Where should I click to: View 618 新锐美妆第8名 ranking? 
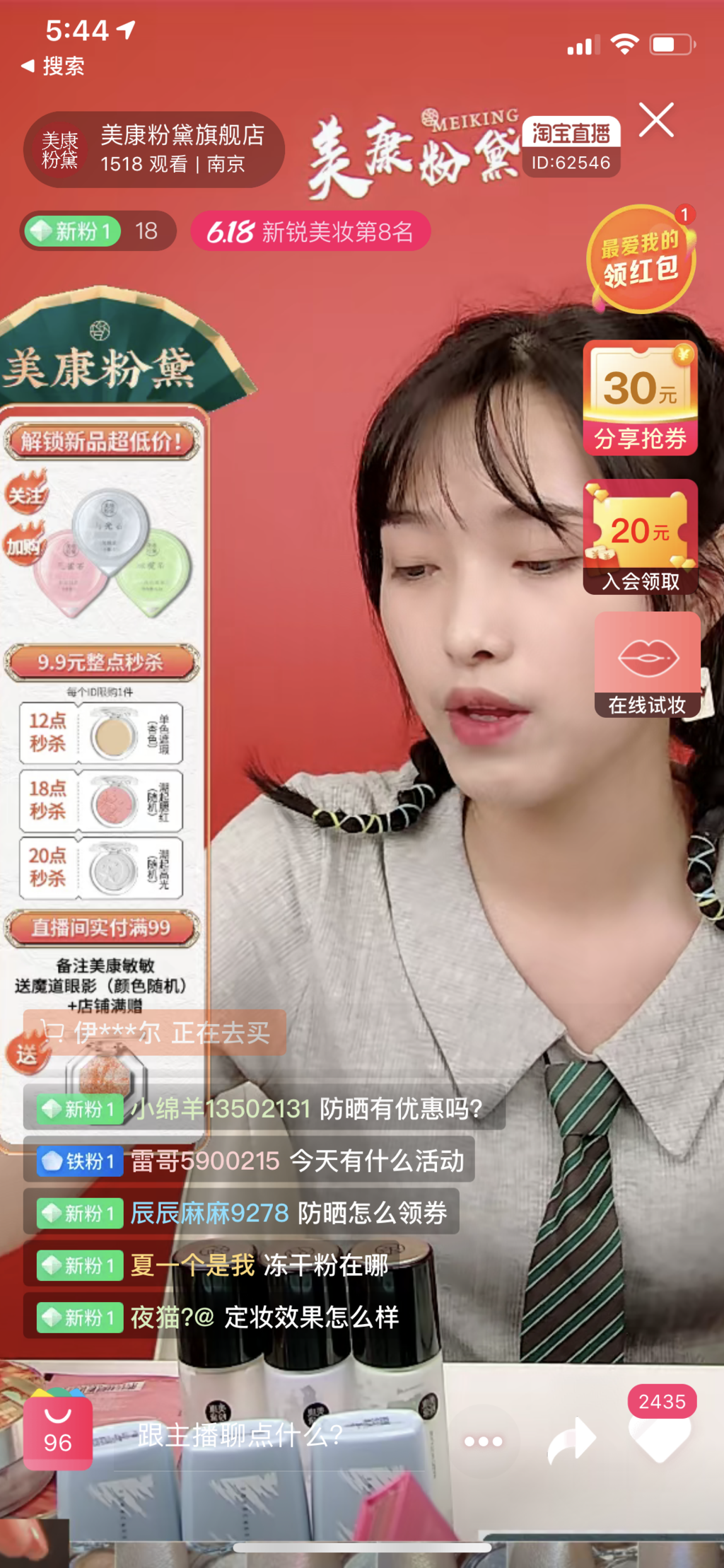click(310, 231)
